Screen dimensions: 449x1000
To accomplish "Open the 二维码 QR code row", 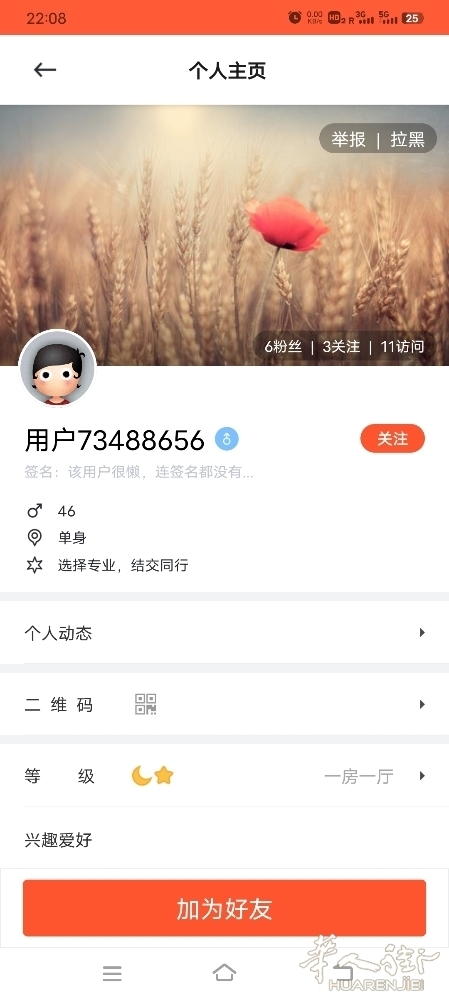I will tap(224, 704).
